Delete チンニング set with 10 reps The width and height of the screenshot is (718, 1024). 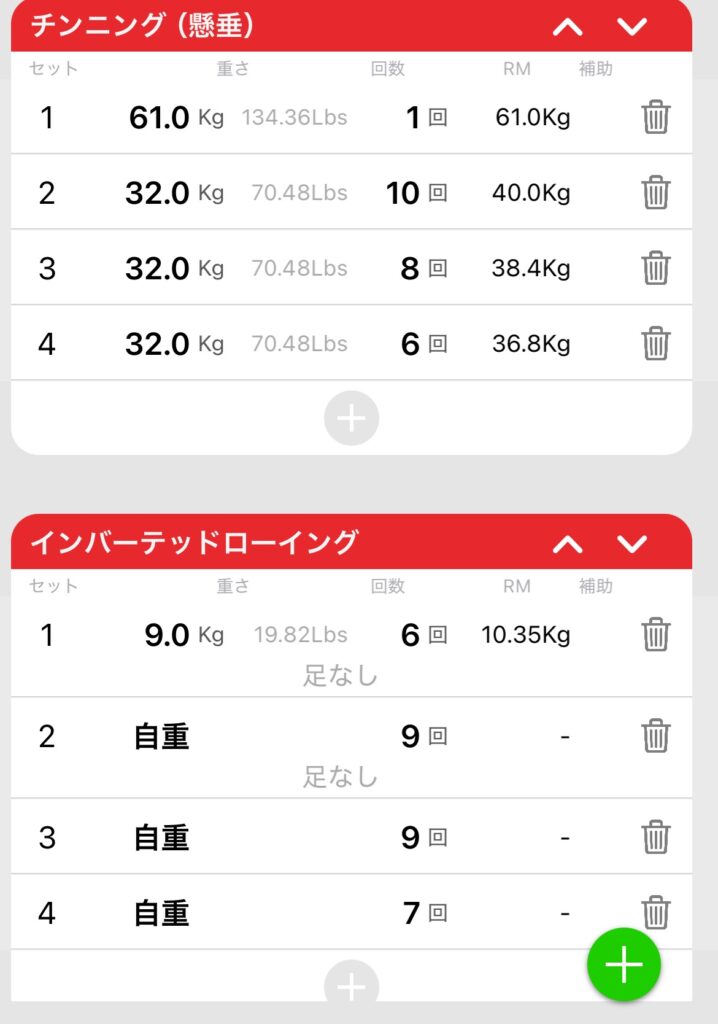tap(656, 192)
